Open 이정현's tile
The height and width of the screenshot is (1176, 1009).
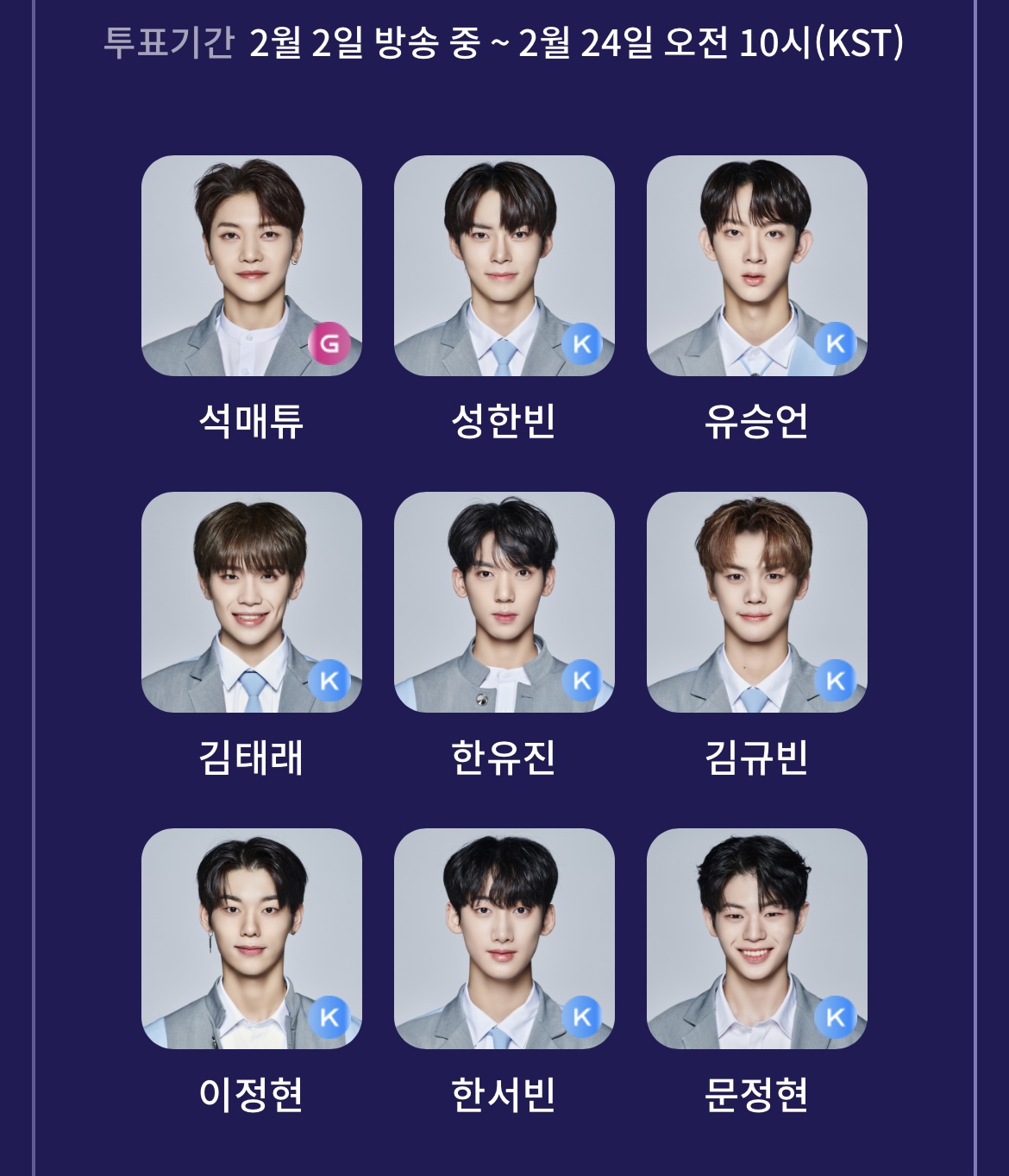click(x=251, y=939)
